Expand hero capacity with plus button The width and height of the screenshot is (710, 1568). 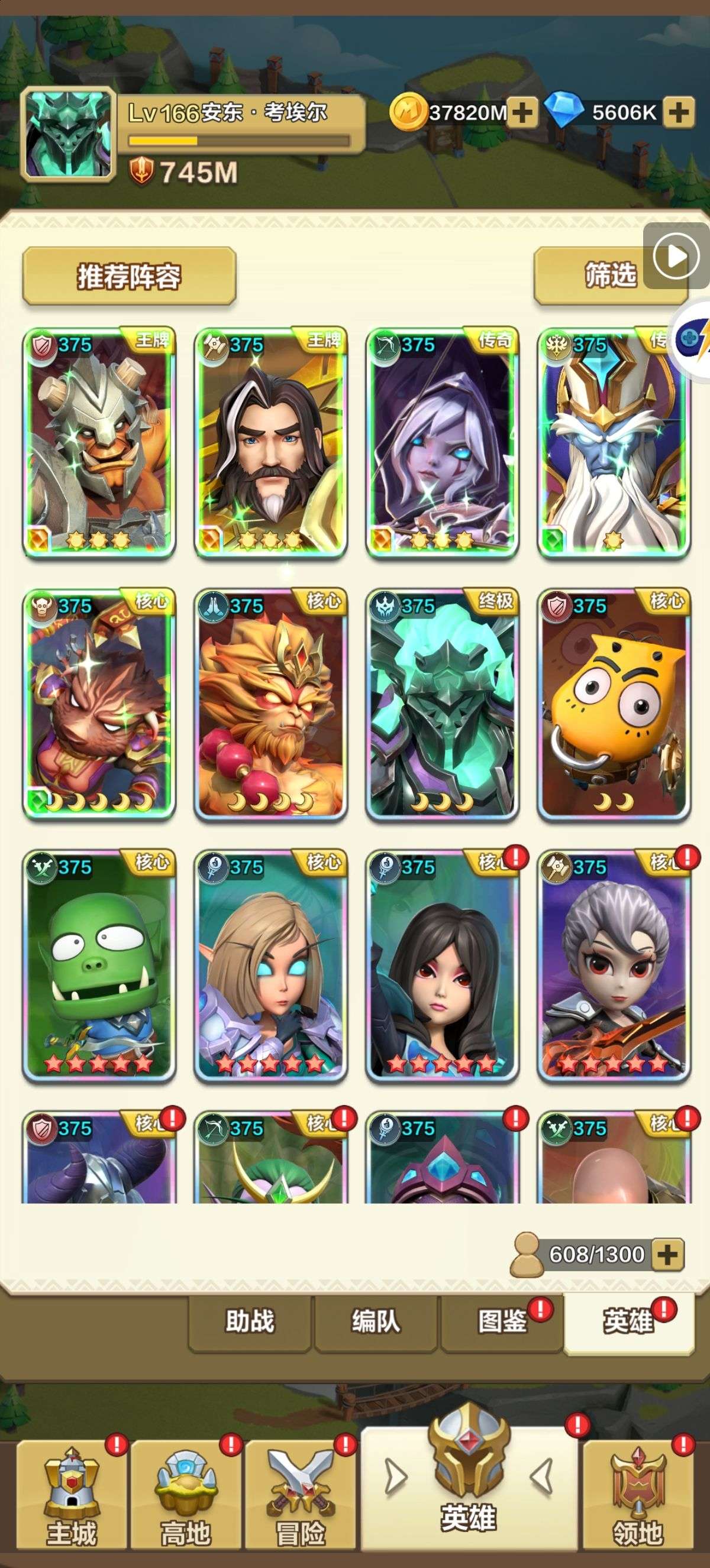point(667,1255)
